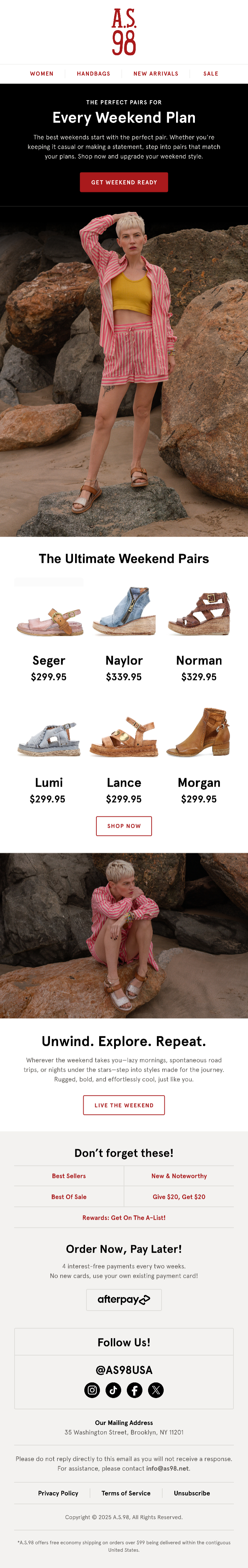Unsubscribe from this mailing list
248x1568 pixels.
191,1493
